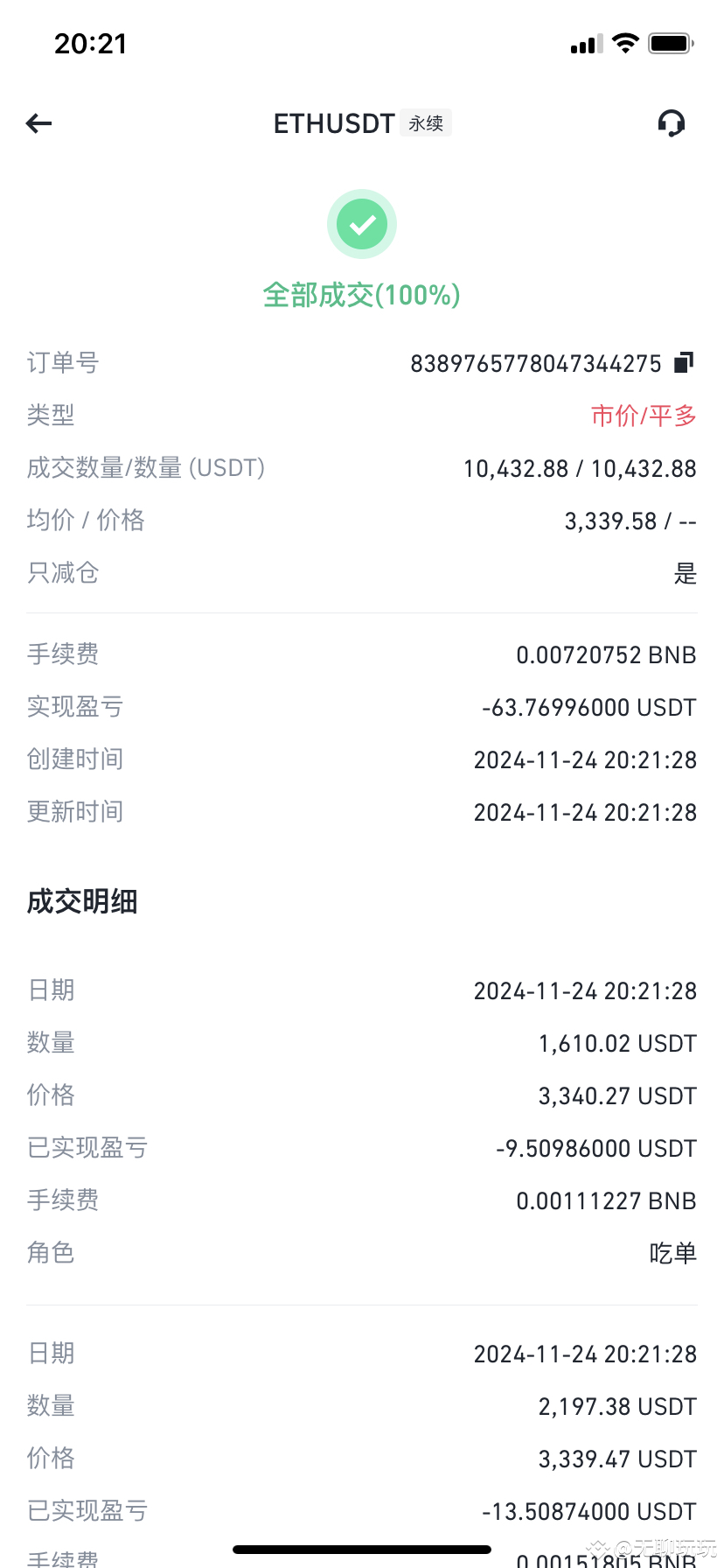Tap the 全部成交(100%) status text
Viewport: 724px width, 1568px height.
pyautogui.click(x=362, y=296)
